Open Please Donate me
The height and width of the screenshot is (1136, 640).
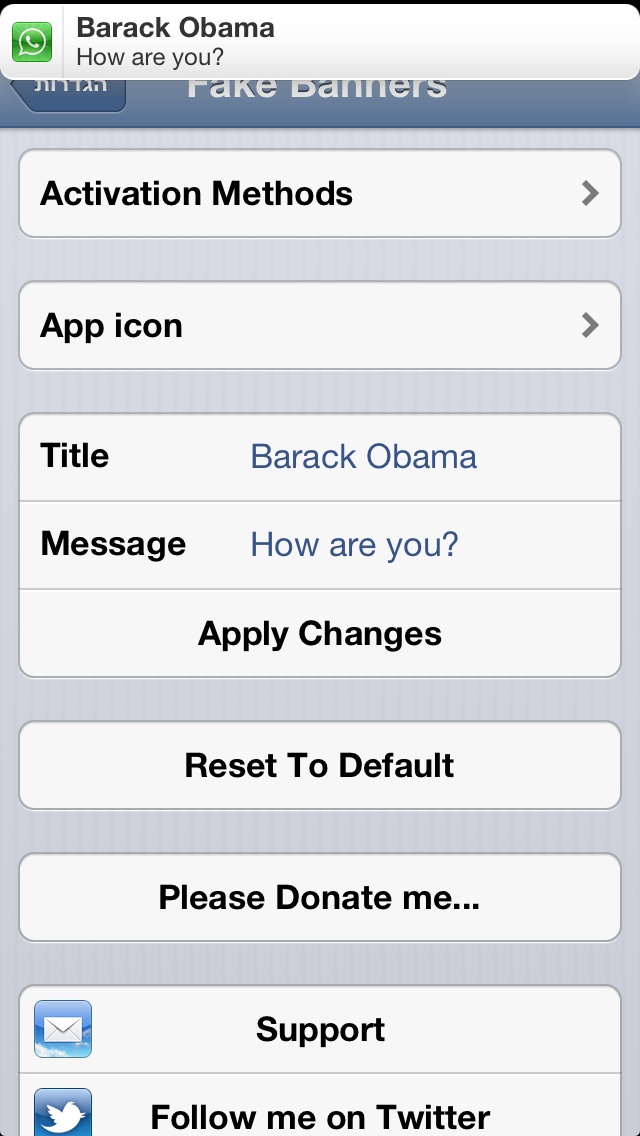320,898
